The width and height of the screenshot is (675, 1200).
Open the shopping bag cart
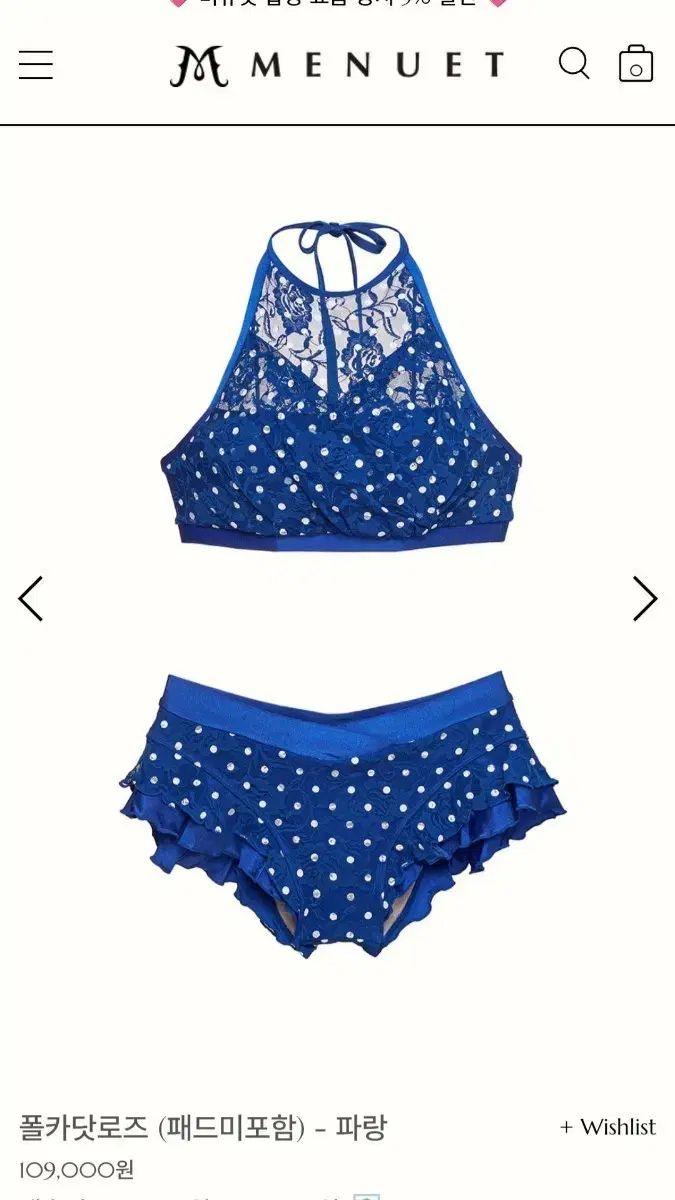tap(636, 64)
